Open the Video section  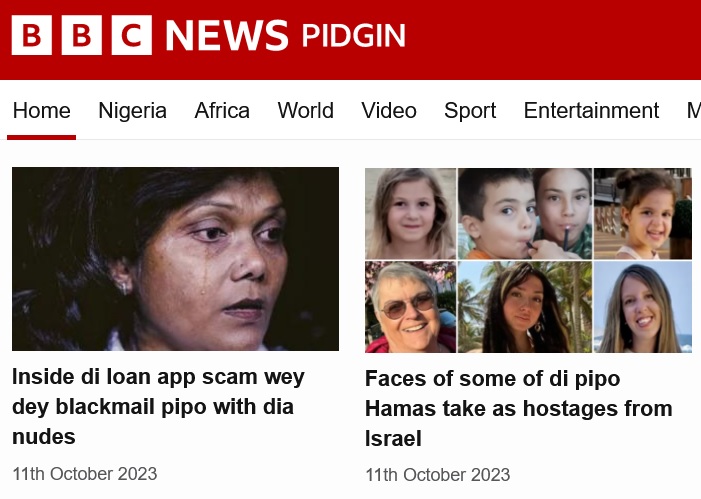click(388, 110)
